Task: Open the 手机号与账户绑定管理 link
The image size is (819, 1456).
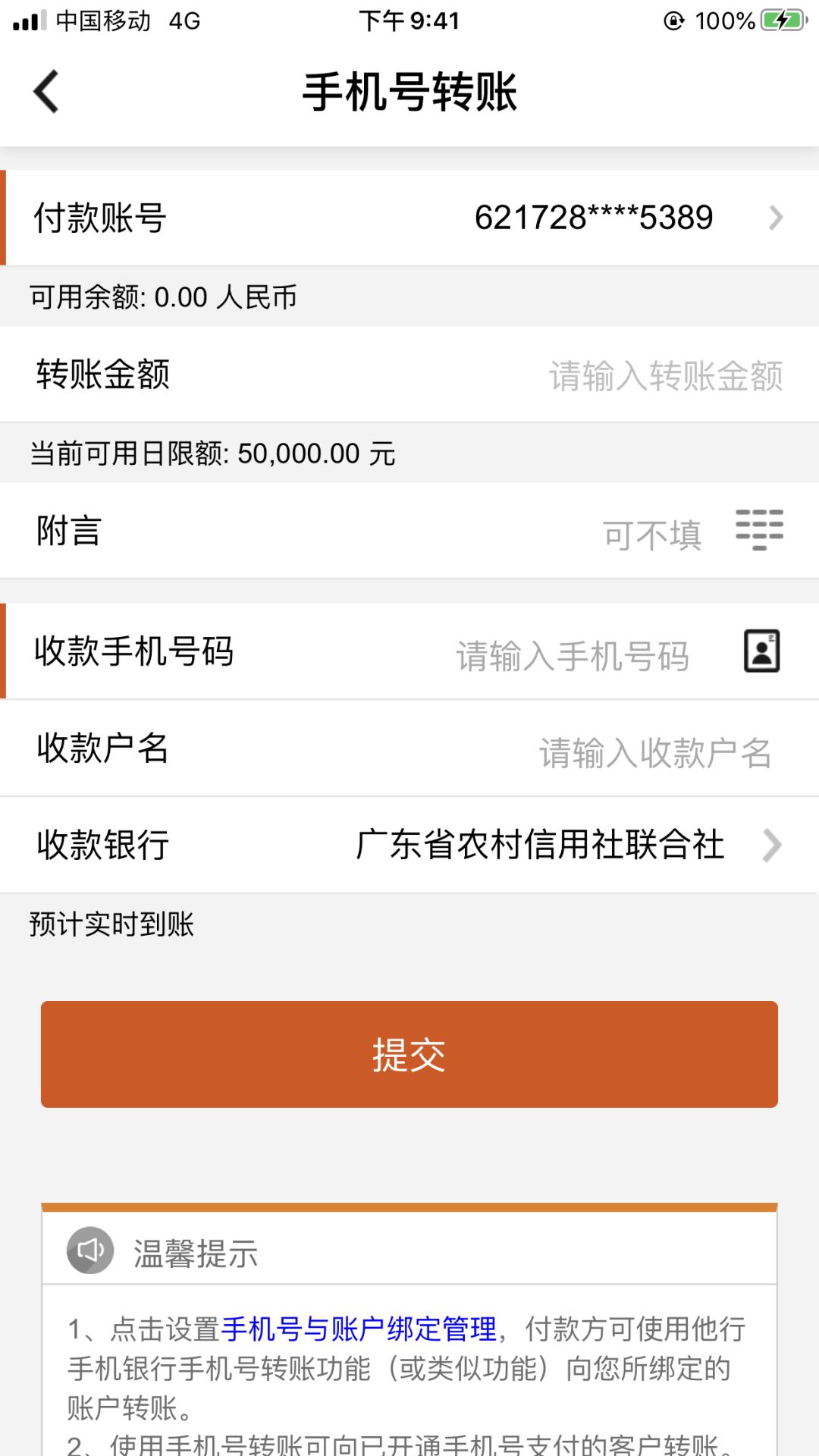Action: click(x=359, y=1329)
